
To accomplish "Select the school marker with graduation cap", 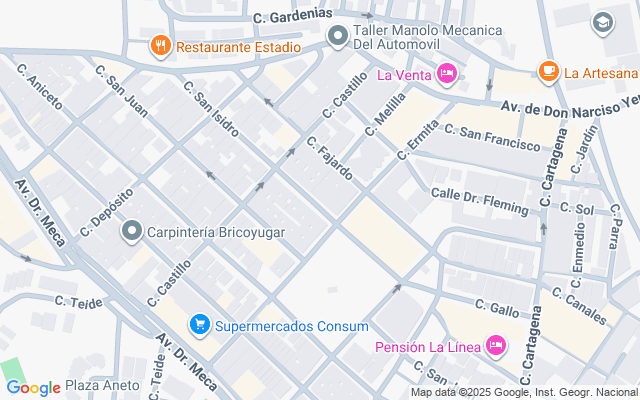I will click(603, 23).
